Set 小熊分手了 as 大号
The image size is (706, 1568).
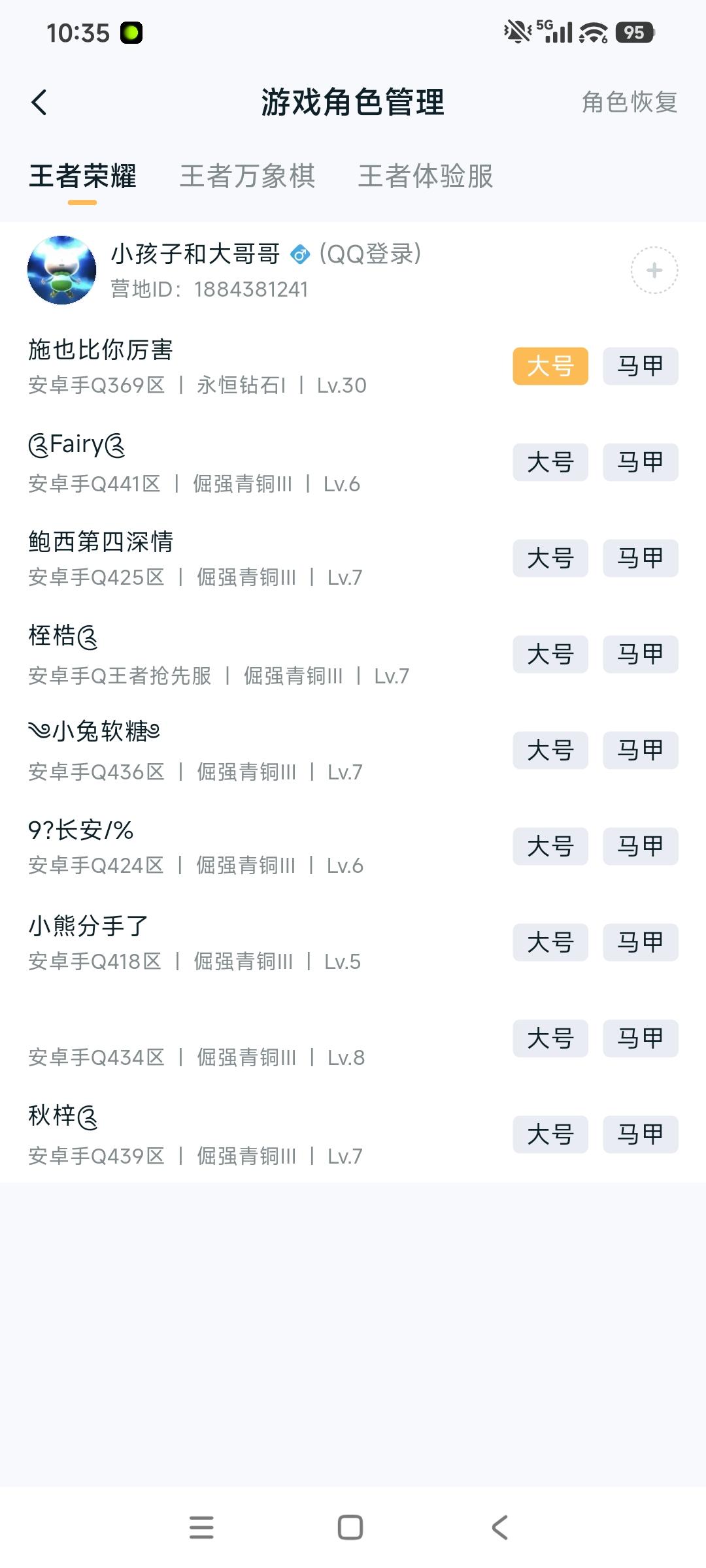tap(550, 943)
